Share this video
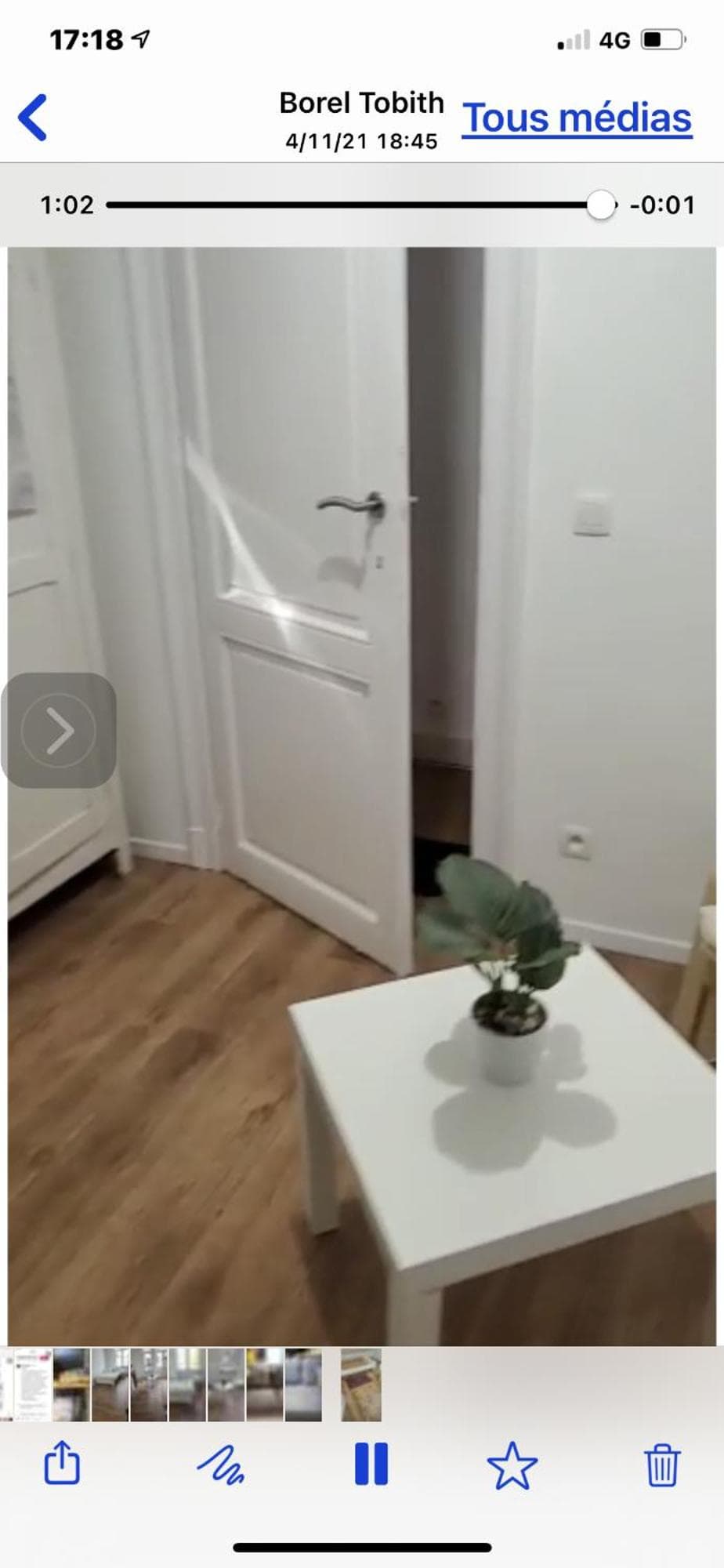The height and width of the screenshot is (1568, 724). [62, 1463]
